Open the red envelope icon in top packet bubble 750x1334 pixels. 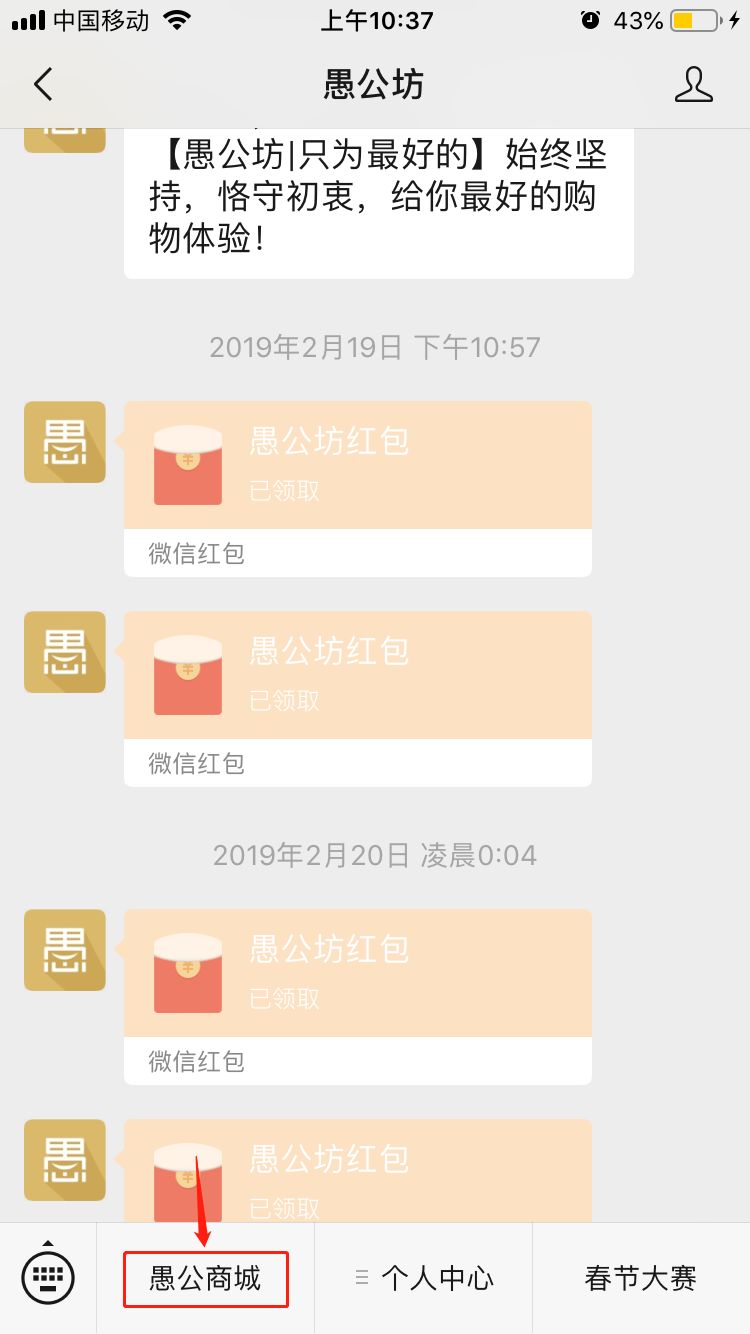point(187,465)
